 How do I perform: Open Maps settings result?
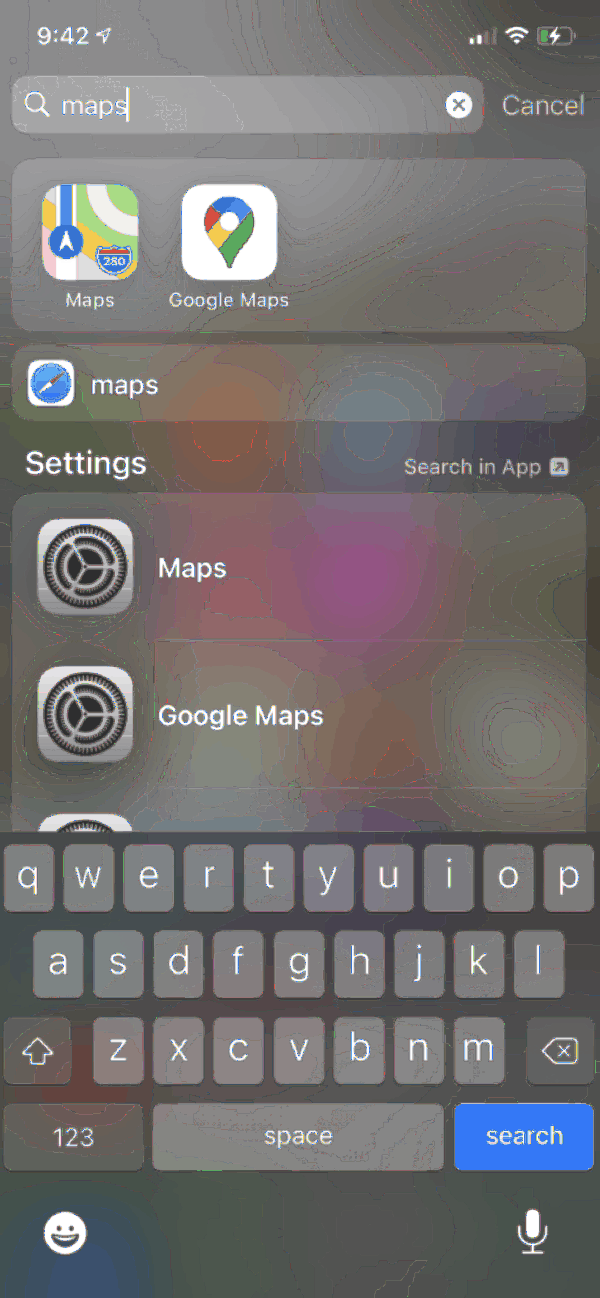[299, 568]
